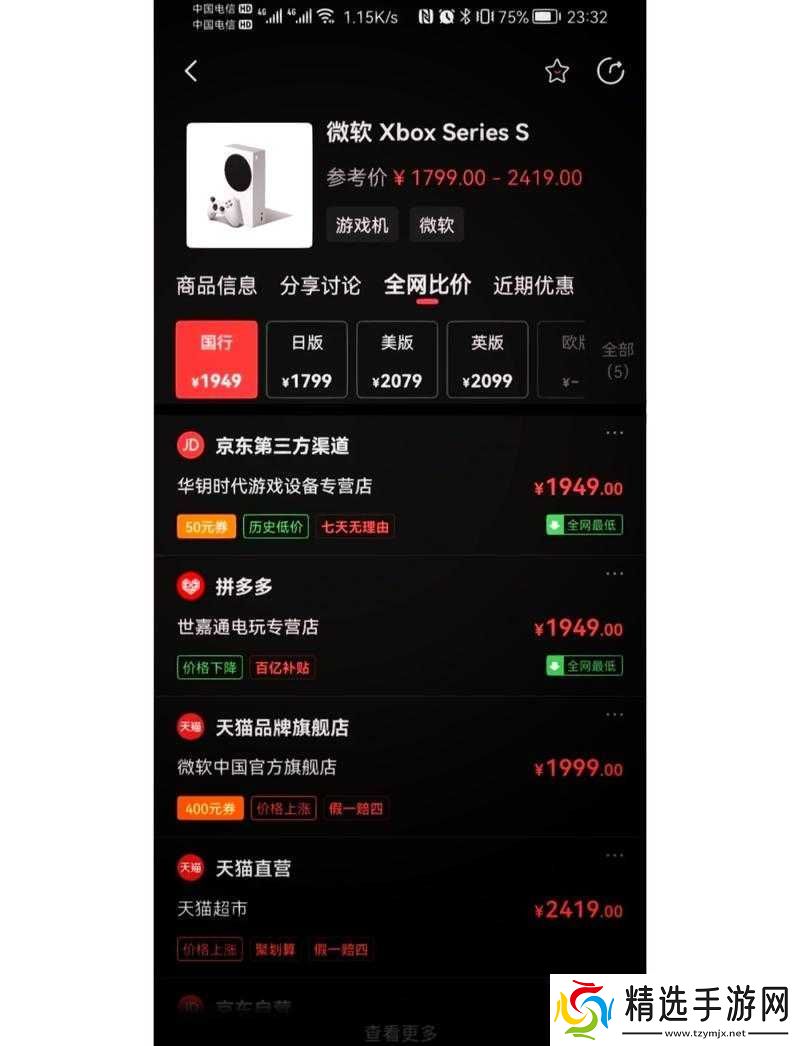800x1046 pixels.
Task: Star the Xbox Series S product
Action: point(557,71)
